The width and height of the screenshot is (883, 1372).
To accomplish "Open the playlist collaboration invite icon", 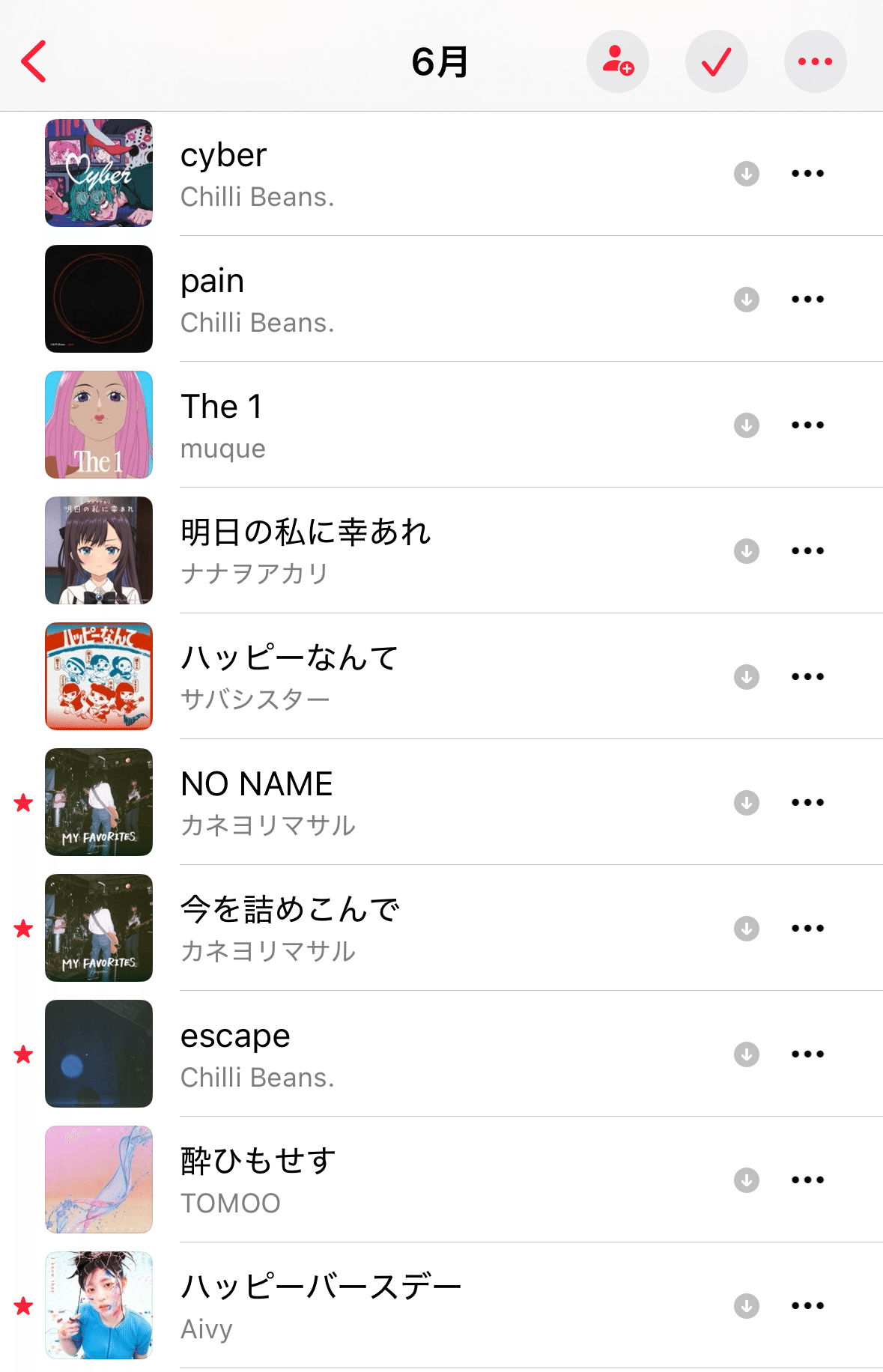I will (616, 61).
